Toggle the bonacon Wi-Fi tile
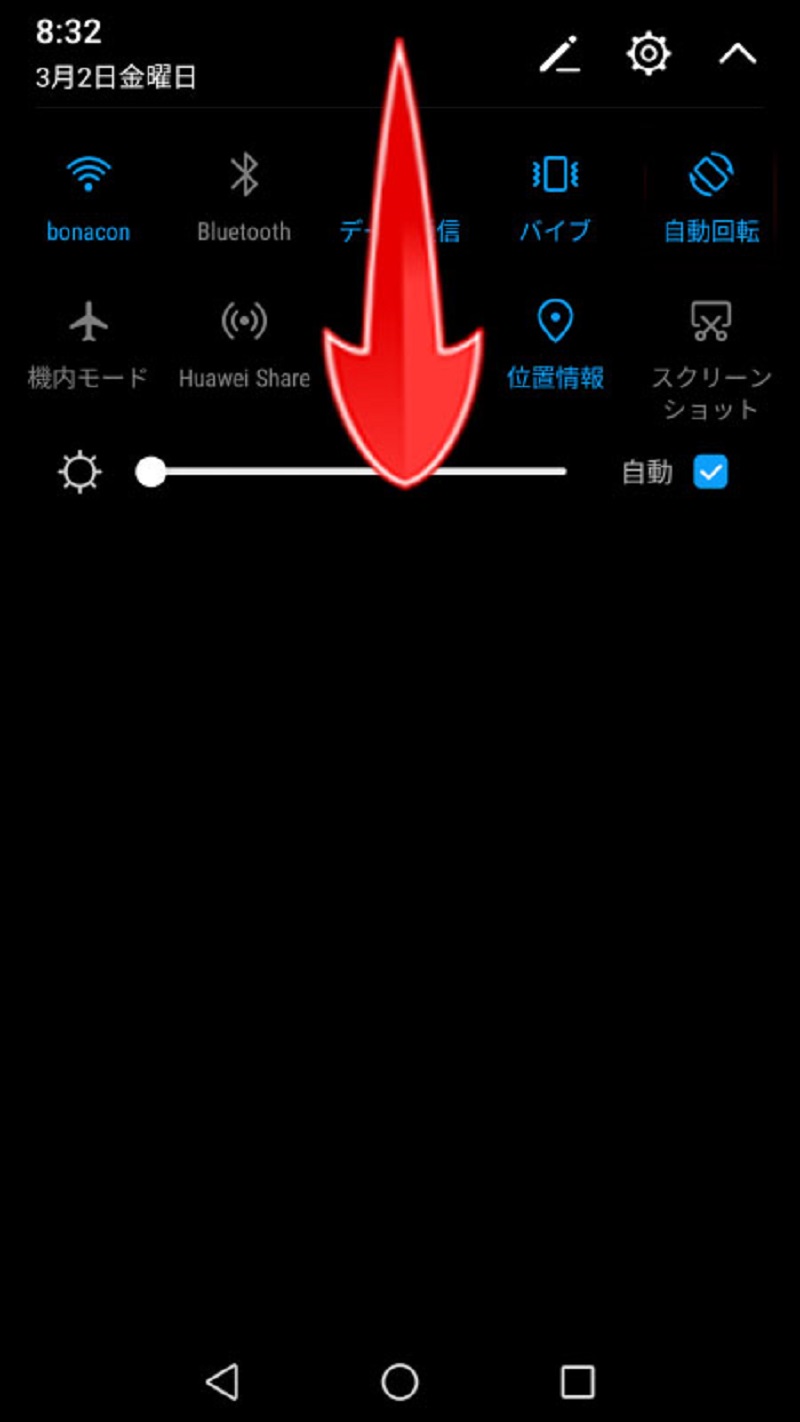 click(x=89, y=176)
